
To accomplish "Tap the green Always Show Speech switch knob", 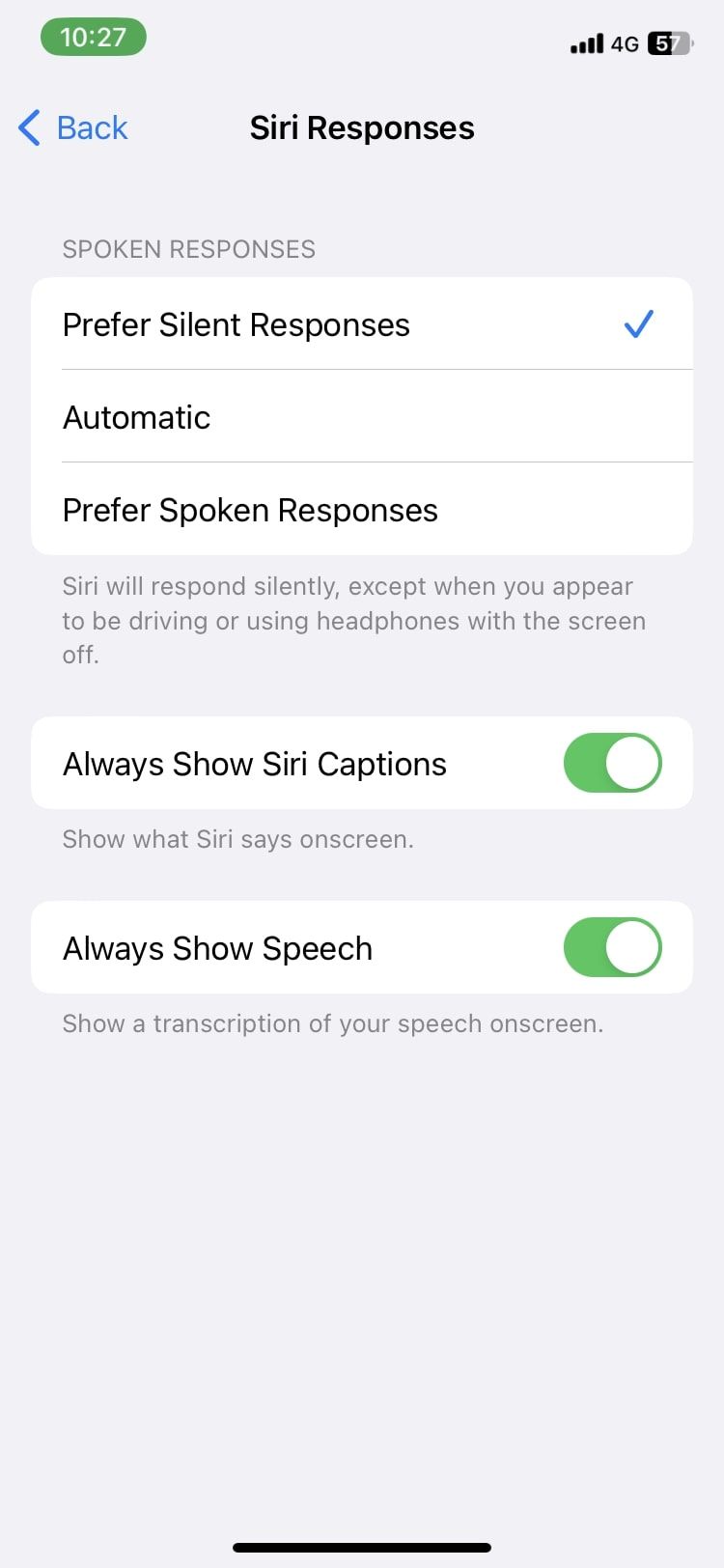I will (632, 947).
